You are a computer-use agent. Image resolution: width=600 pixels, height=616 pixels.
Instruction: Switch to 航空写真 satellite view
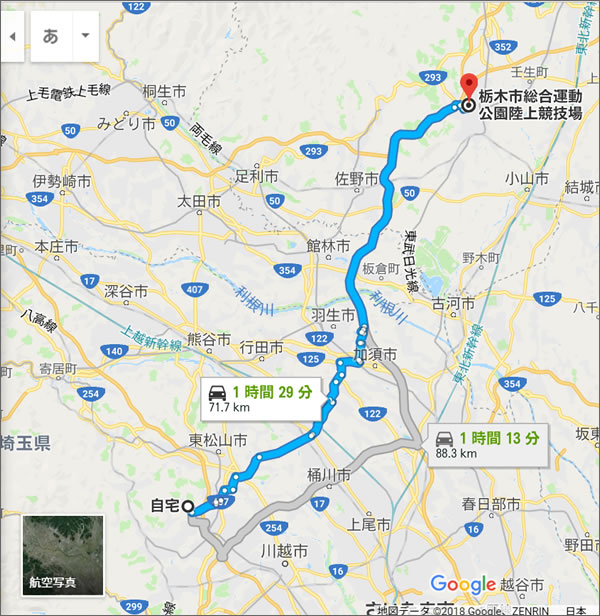tap(64, 553)
